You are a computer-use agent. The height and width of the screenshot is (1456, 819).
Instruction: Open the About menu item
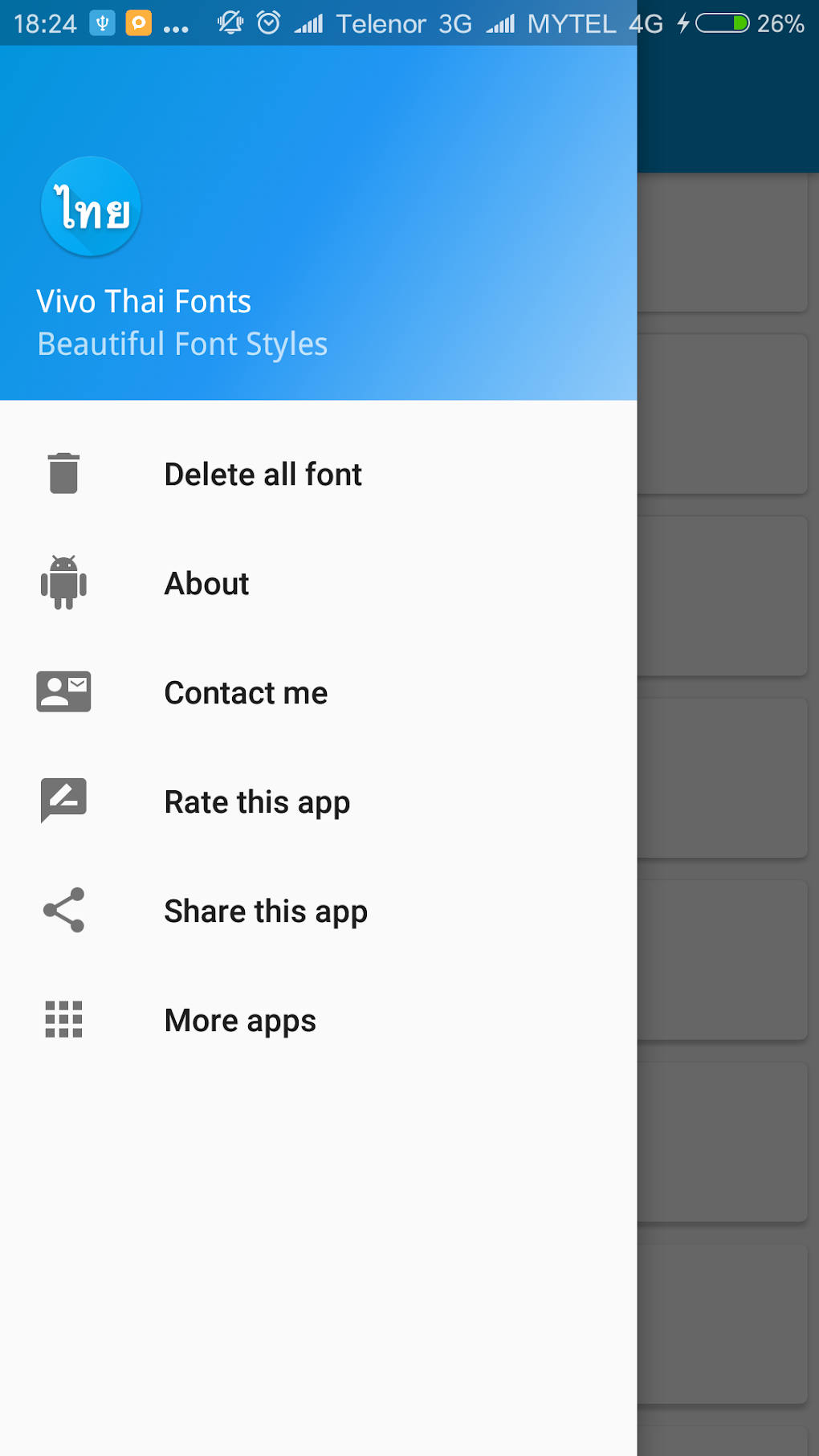tap(206, 583)
